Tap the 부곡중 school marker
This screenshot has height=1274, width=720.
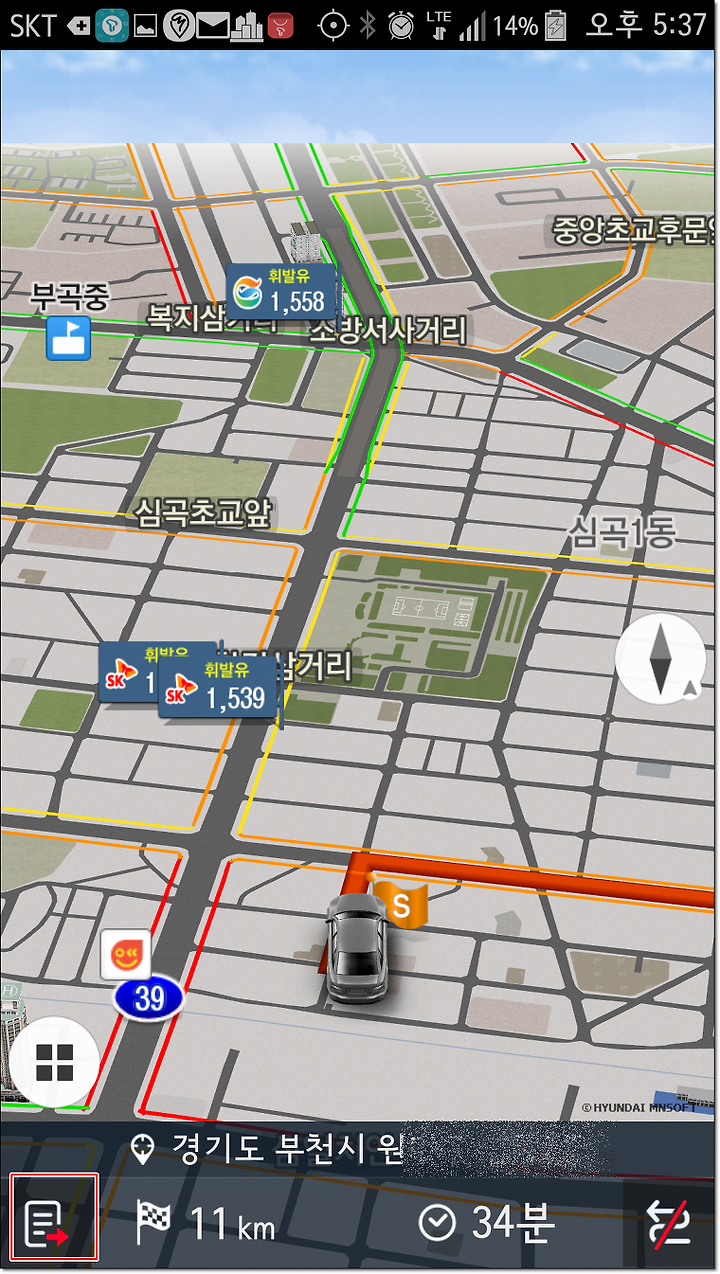pyautogui.click(x=68, y=338)
